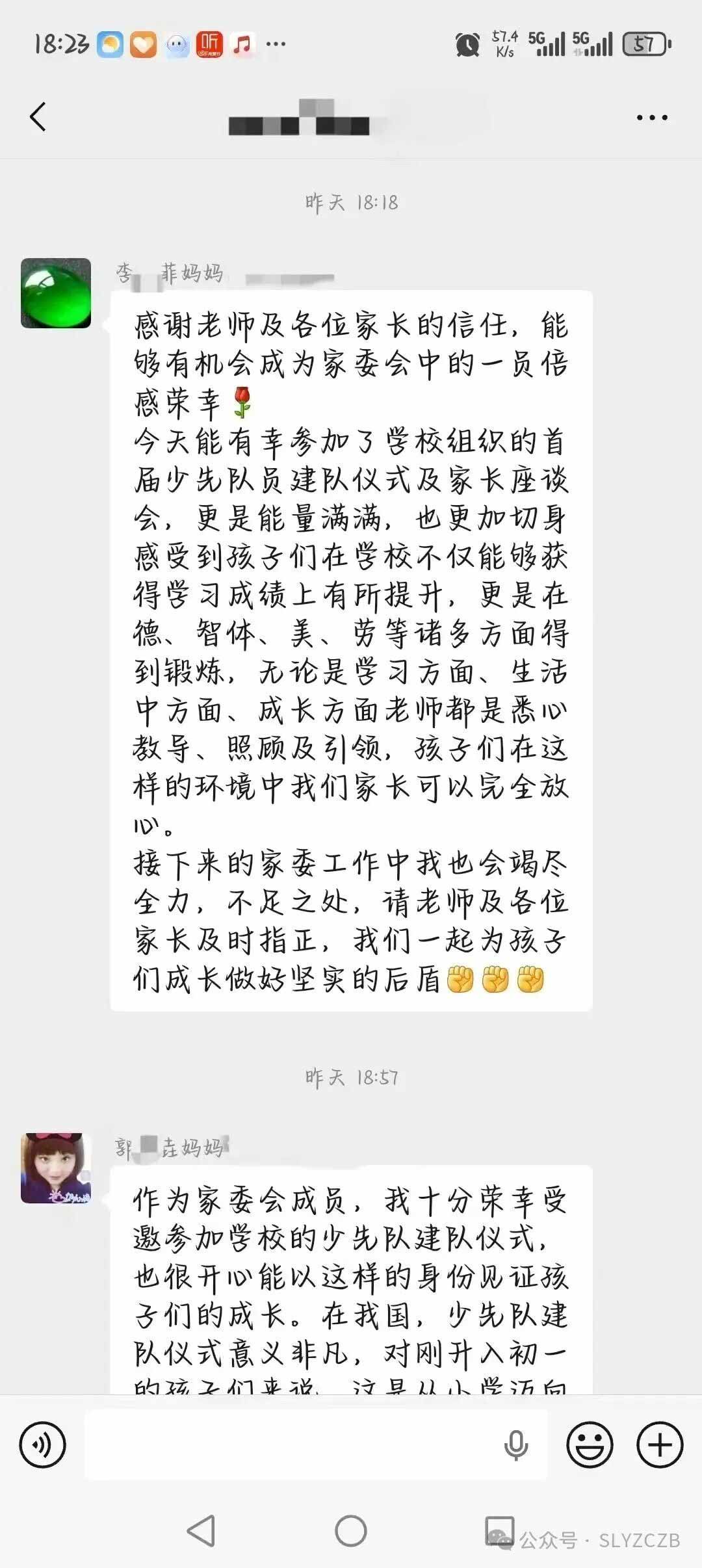This screenshot has width=702, height=1568.
Task: Switch to voice message input
Action: tap(43, 1445)
